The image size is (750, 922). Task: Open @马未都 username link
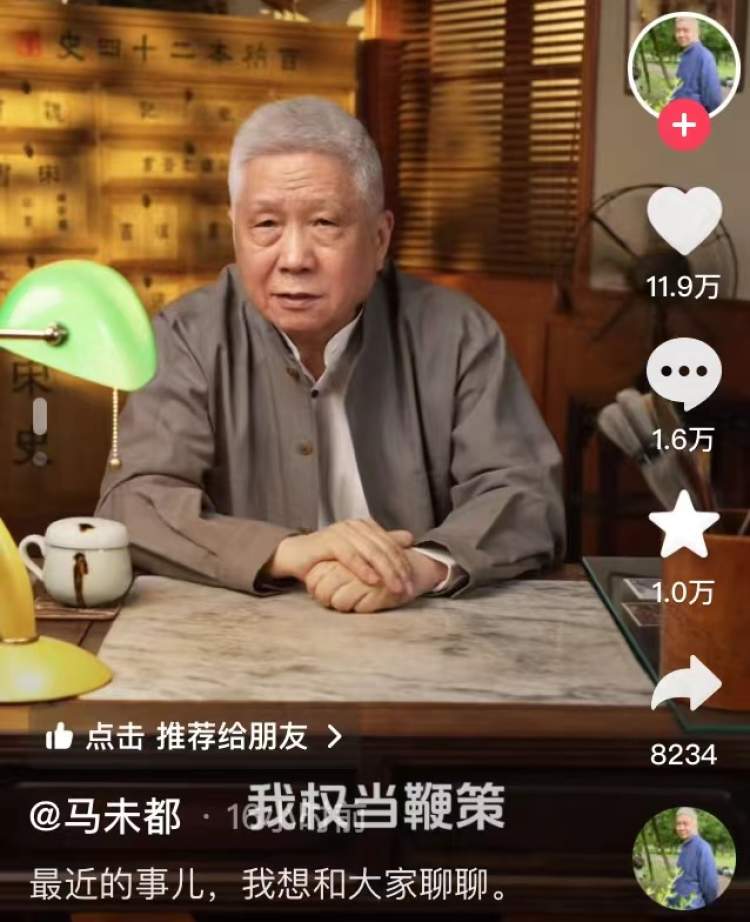coord(106,817)
